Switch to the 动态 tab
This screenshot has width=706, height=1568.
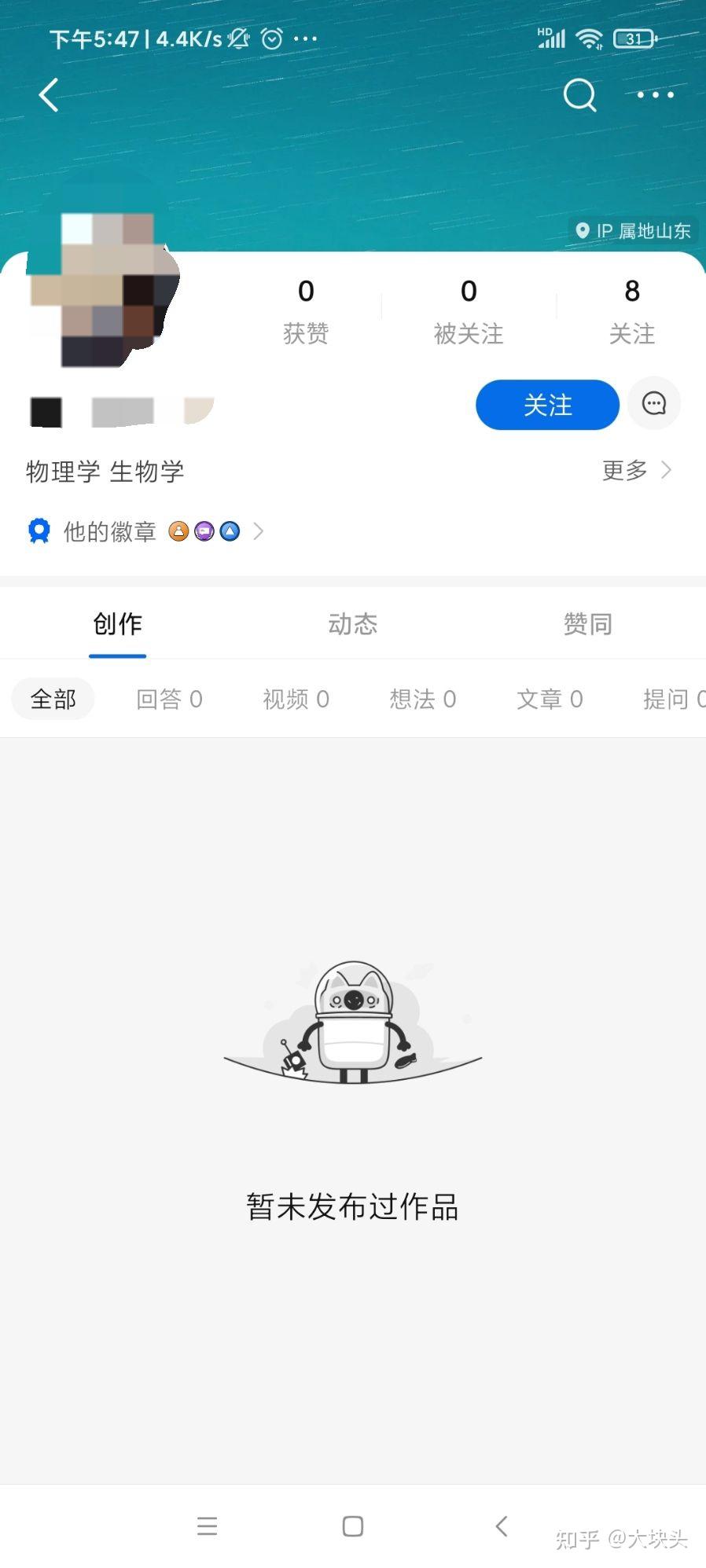[x=352, y=624]
